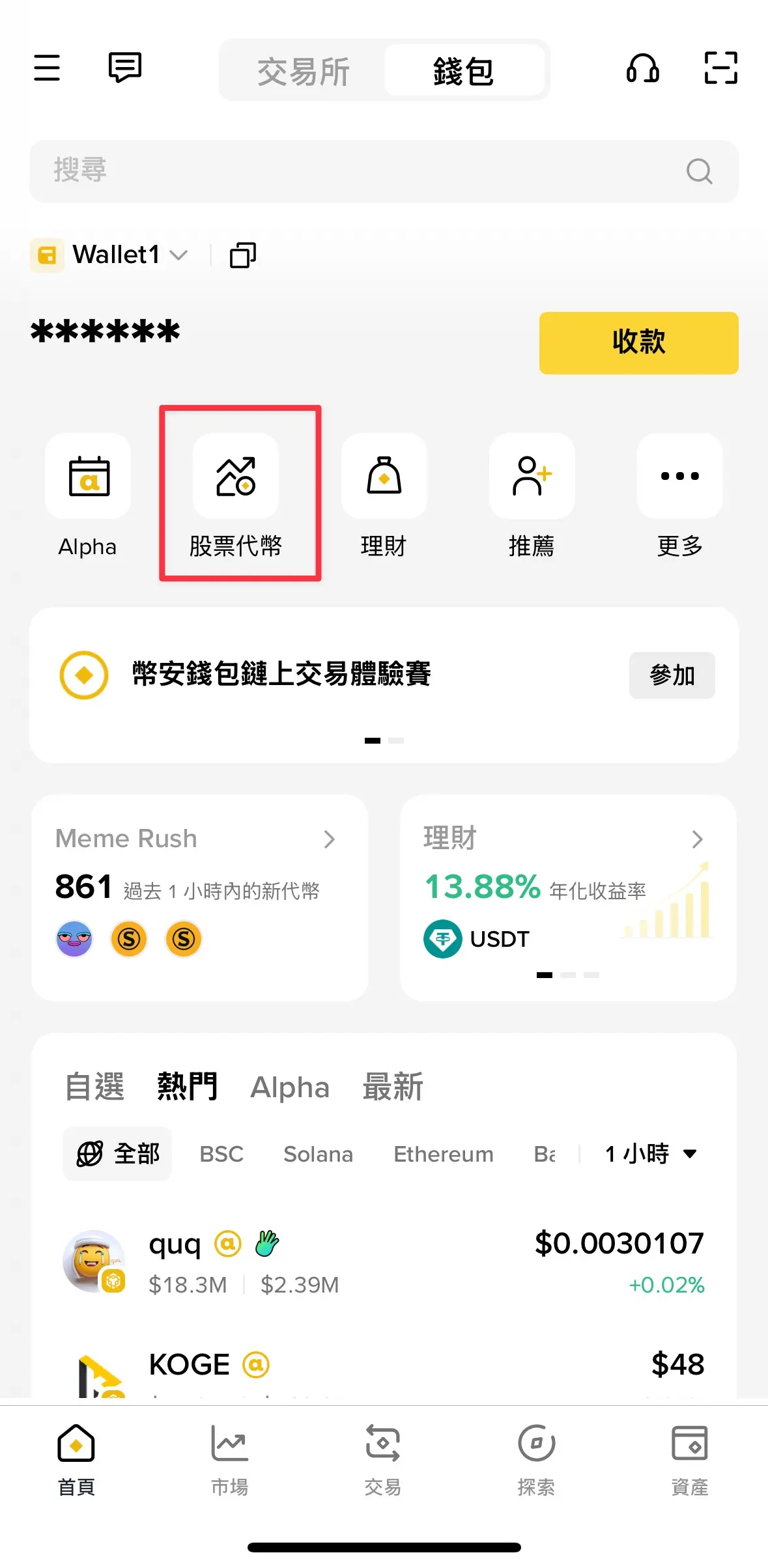Filter tokens by Solana chain
Screen dimensions: 768x1568
pos(318,1154)
